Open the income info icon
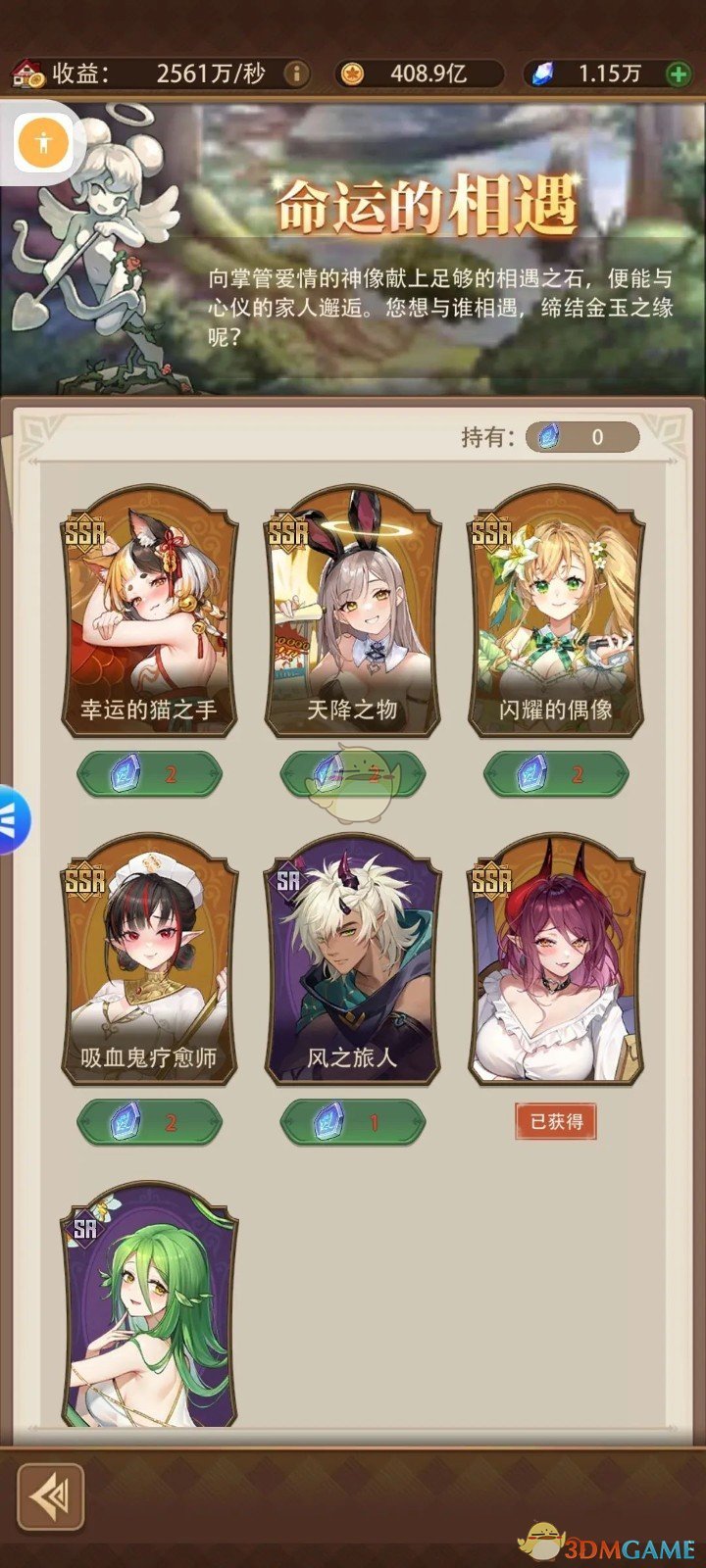Image resolution: width=706 pixels, height=1568 pixels. (x=295, y=73)
